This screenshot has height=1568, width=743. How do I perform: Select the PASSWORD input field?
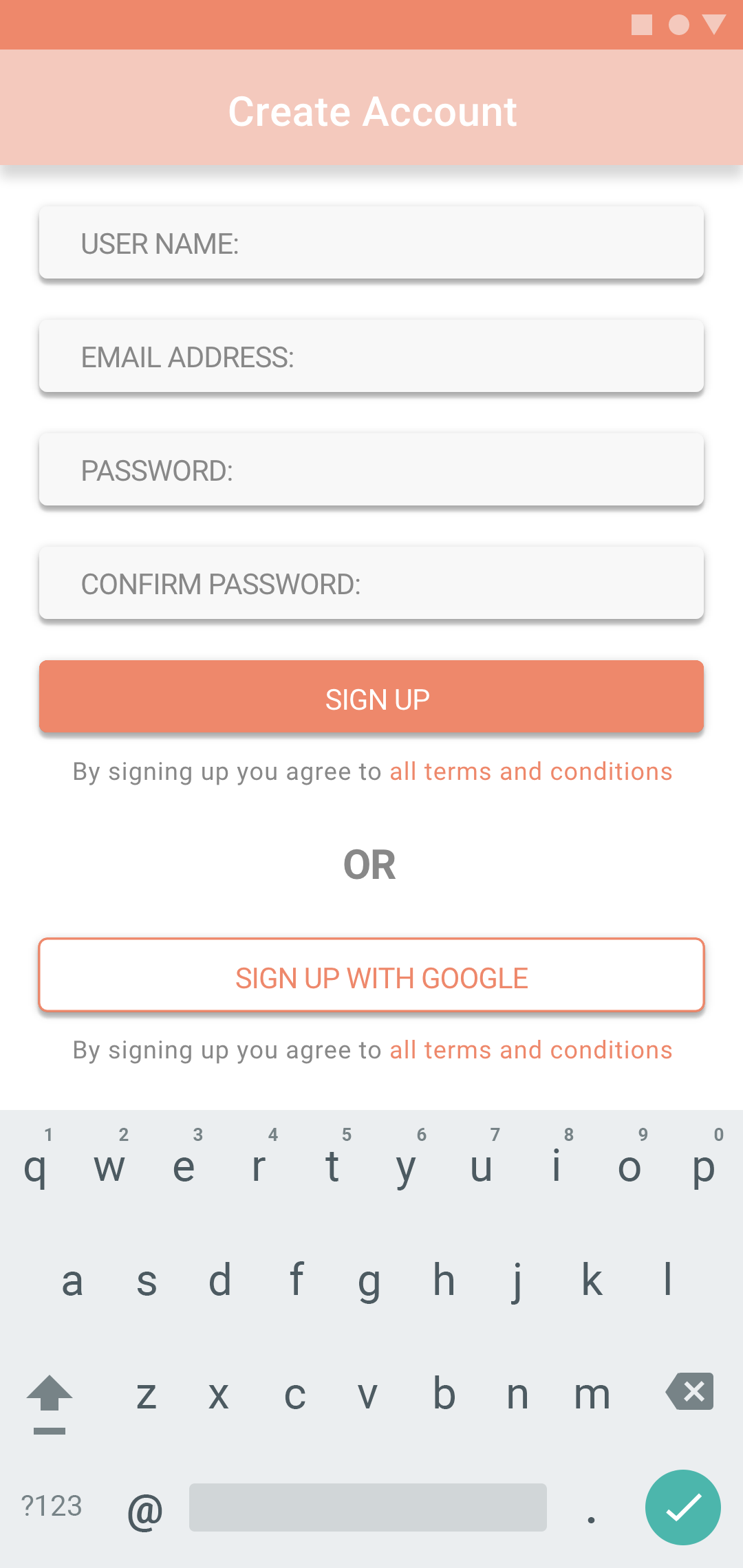pyautogui.click(x=371, y=470)
